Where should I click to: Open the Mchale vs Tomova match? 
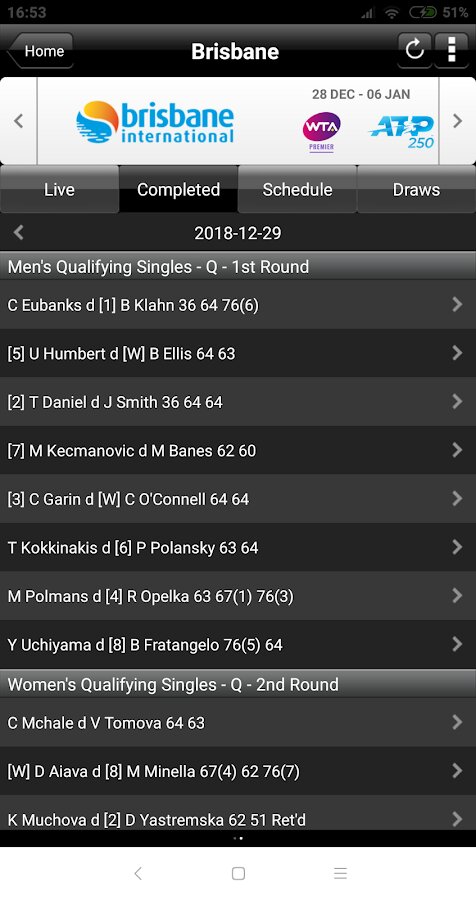(238, 723)
